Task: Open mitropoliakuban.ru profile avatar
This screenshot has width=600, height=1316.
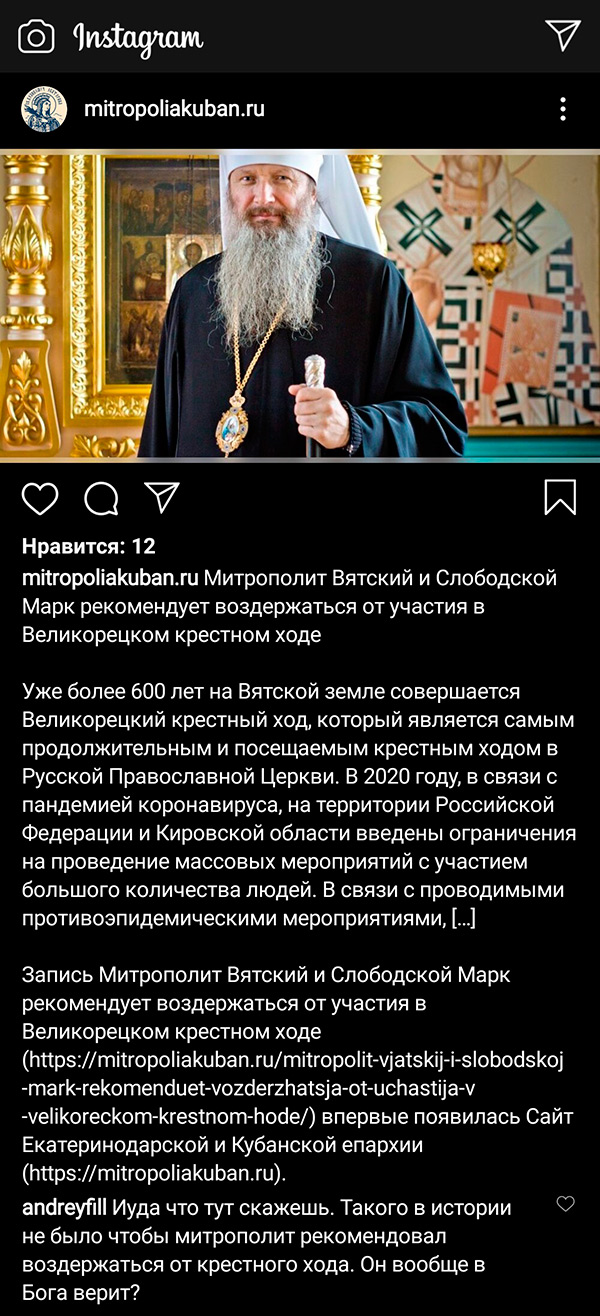Action: tap(44, 109)
